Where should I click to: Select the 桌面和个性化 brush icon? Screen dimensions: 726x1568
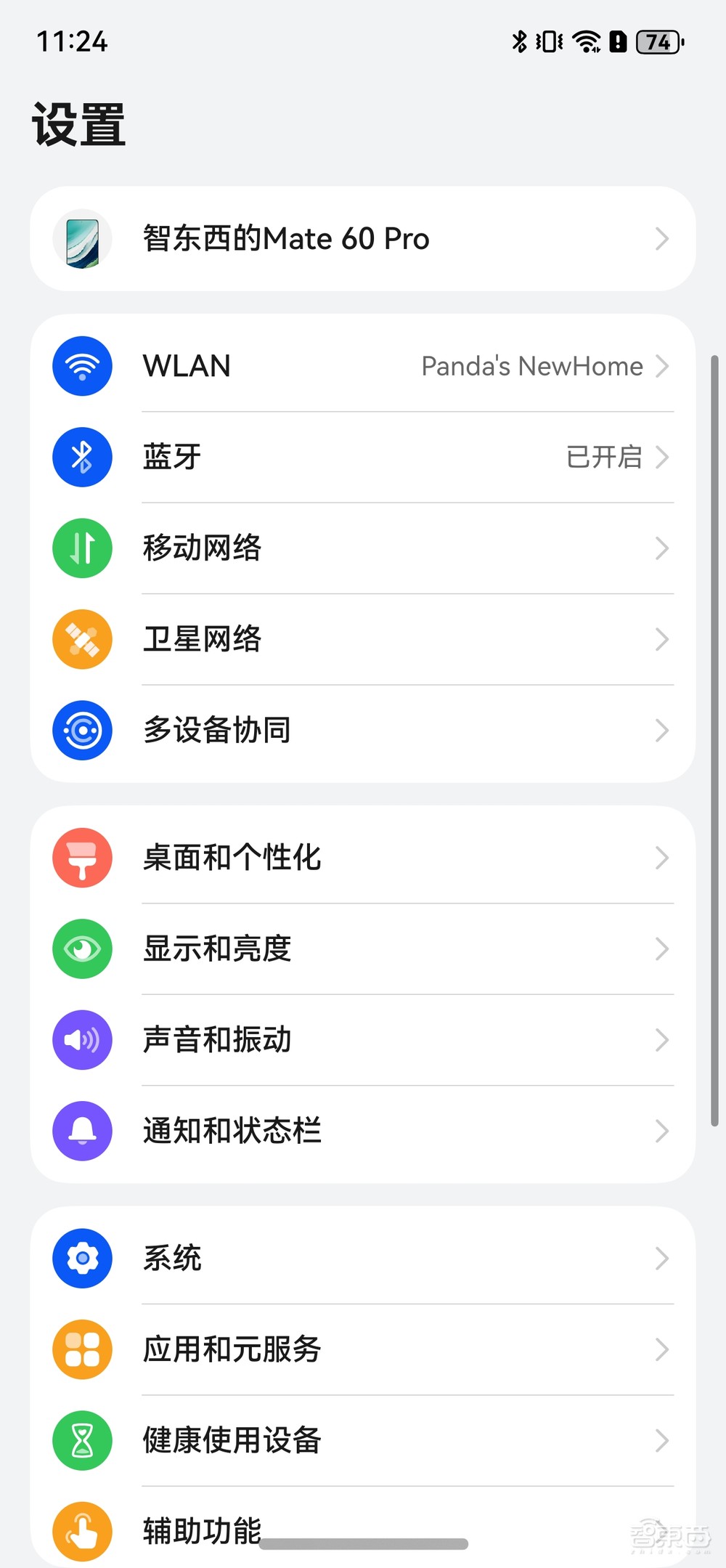(x=82, y=858)
